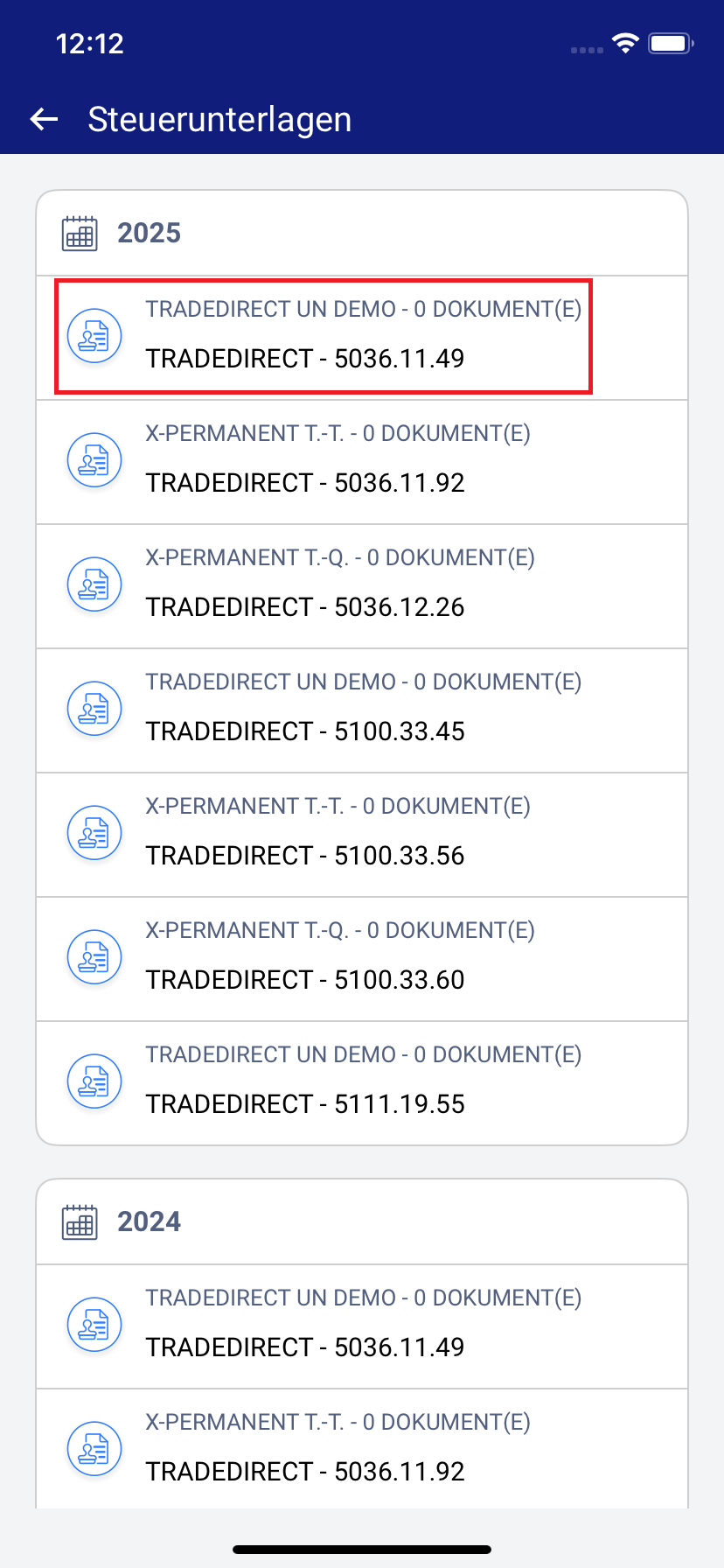This screenshot has height=1568, width=724.
Task: Open tax documents for TRADEDIRECT - 5100.33.45
Action: tap(361, 710)
